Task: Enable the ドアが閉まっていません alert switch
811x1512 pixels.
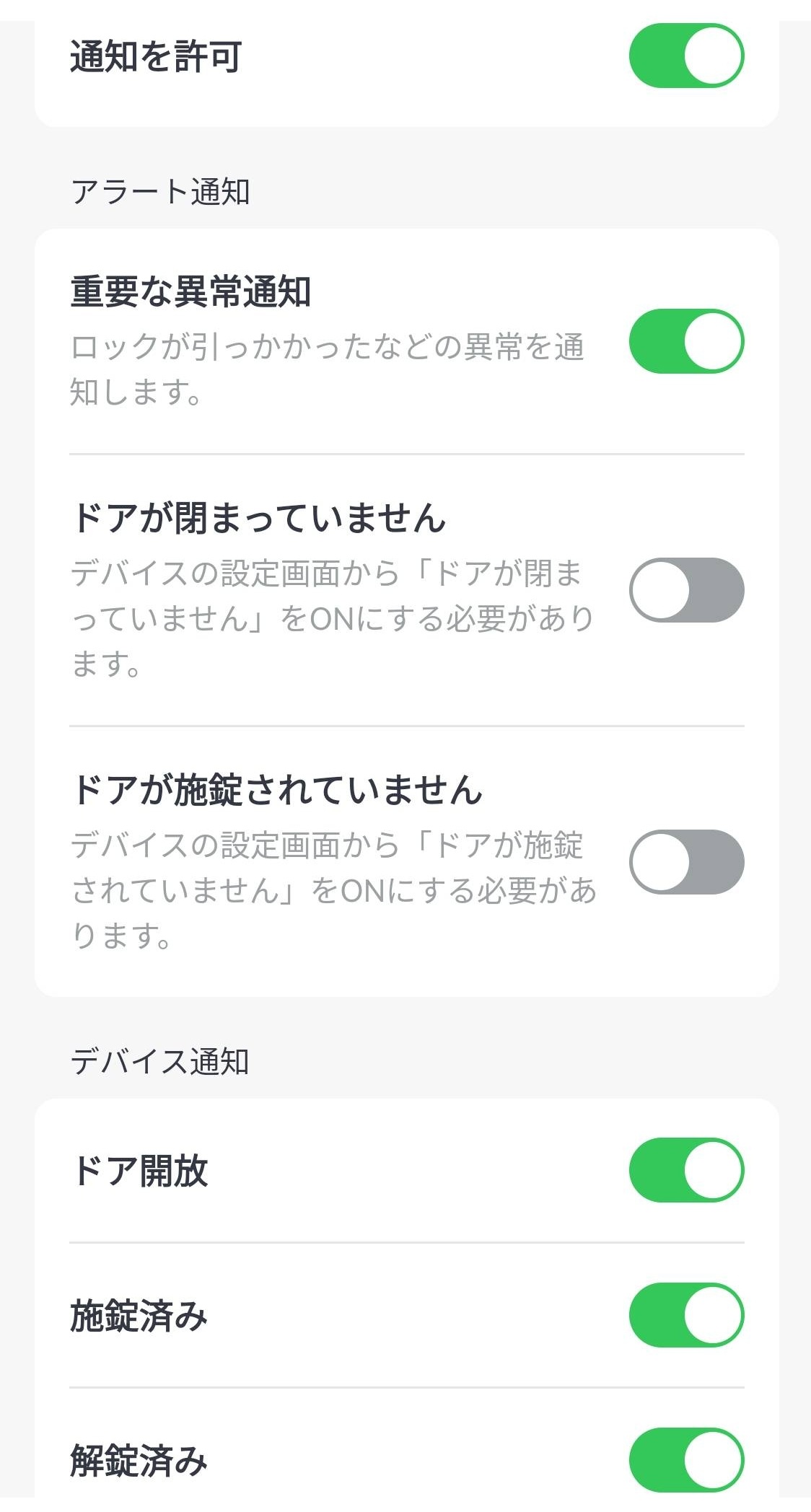Action: (x=686, y=590)
